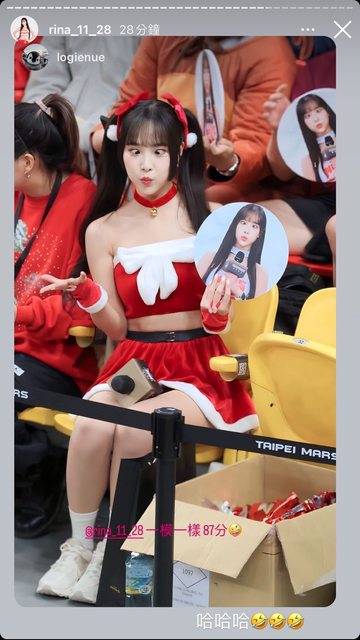Open the reshared logienue account
This screenshot has width=360, height=640.
81,58
